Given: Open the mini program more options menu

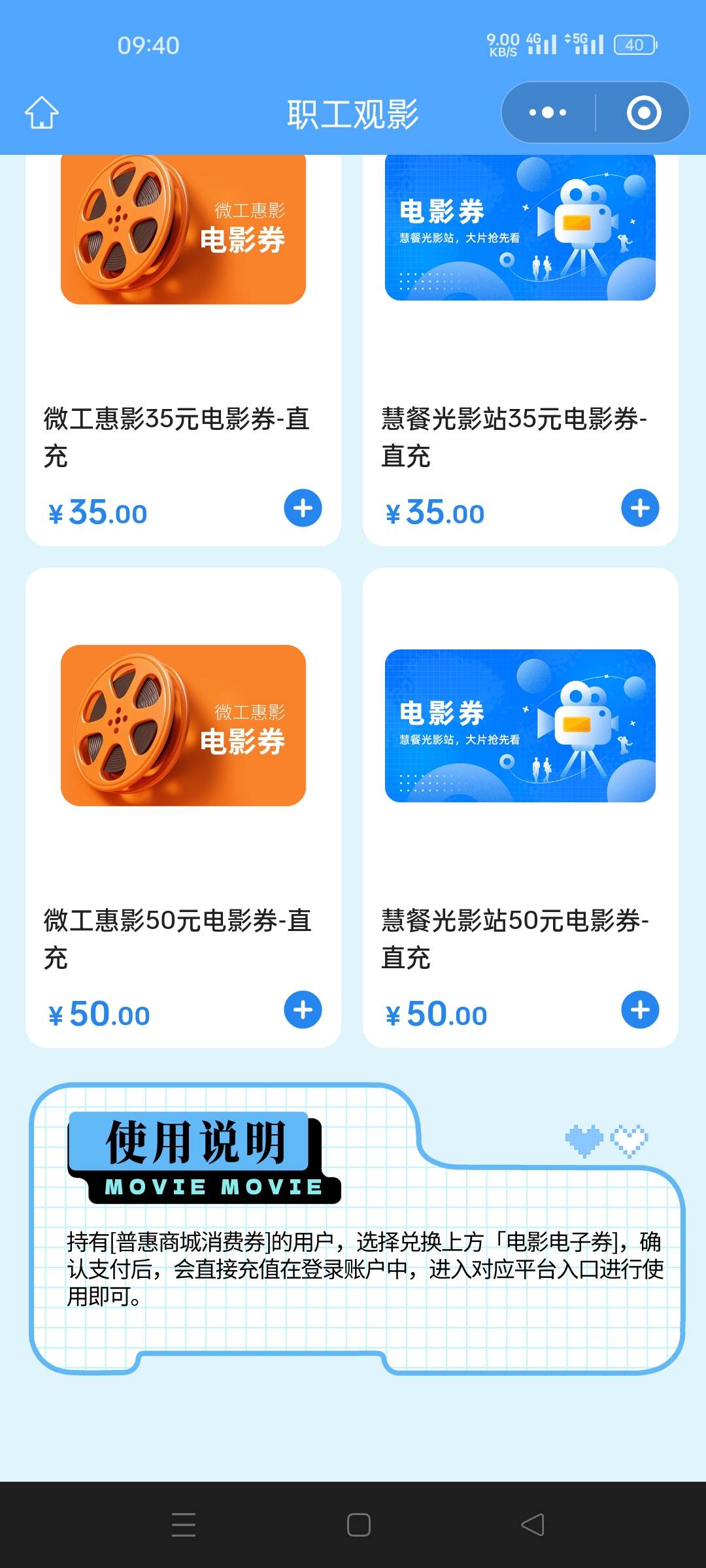Looking at the screenshot, I should pos(548,112).
